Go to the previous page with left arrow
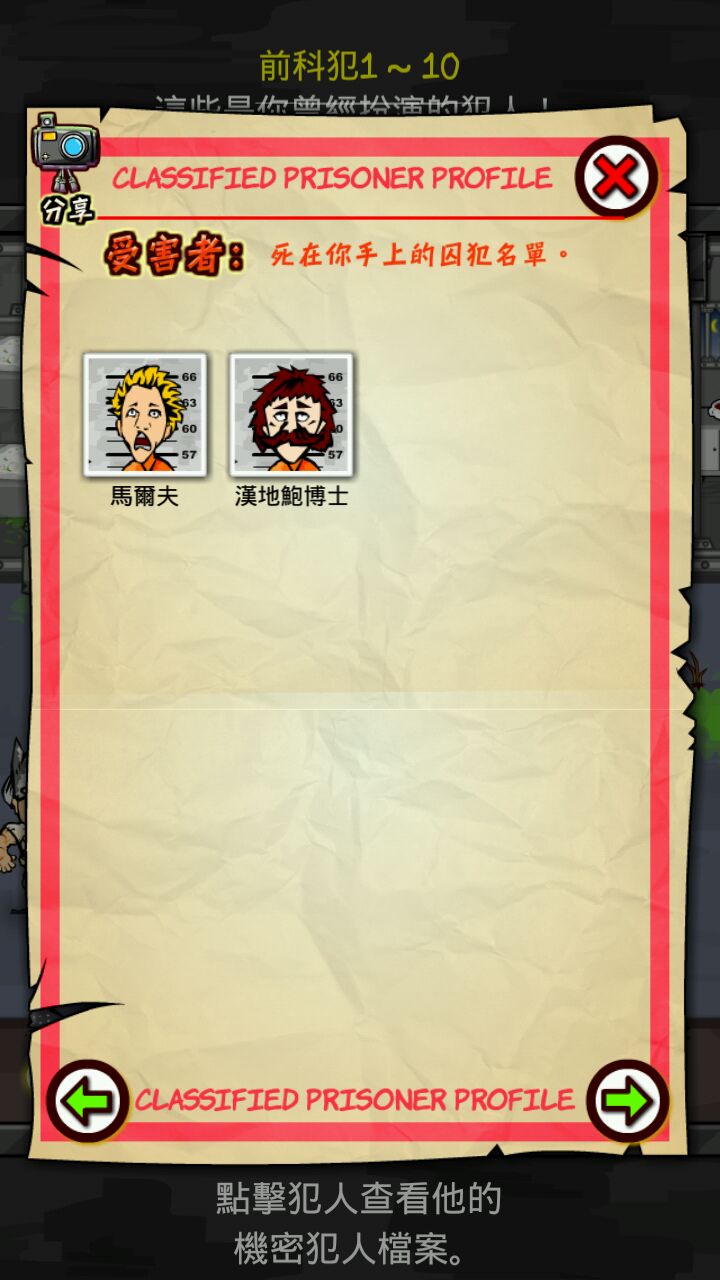The height and width of the screenshot is (1280, 720). pyautogui.click(x=87, y=1101)
